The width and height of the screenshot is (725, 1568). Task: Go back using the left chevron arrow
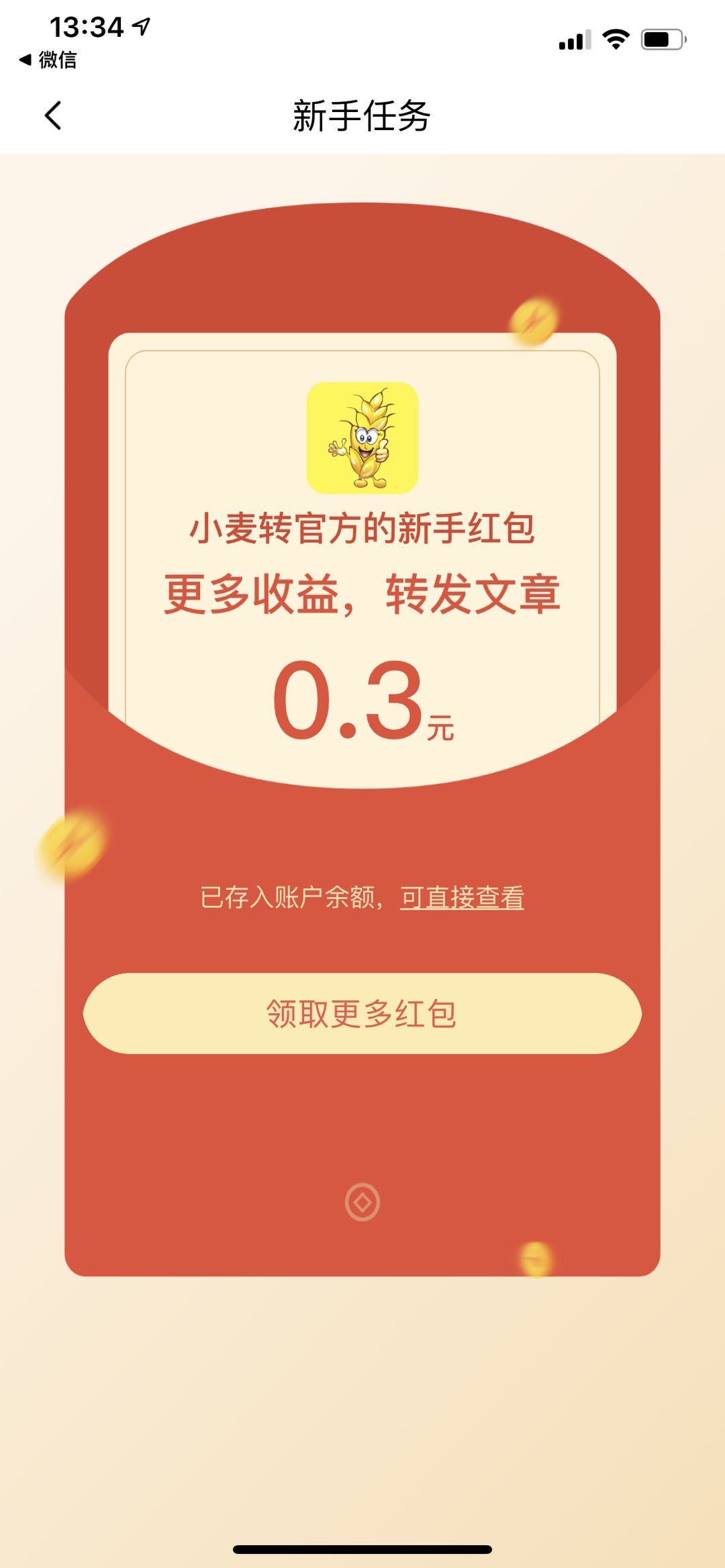[x=54, y=114]
